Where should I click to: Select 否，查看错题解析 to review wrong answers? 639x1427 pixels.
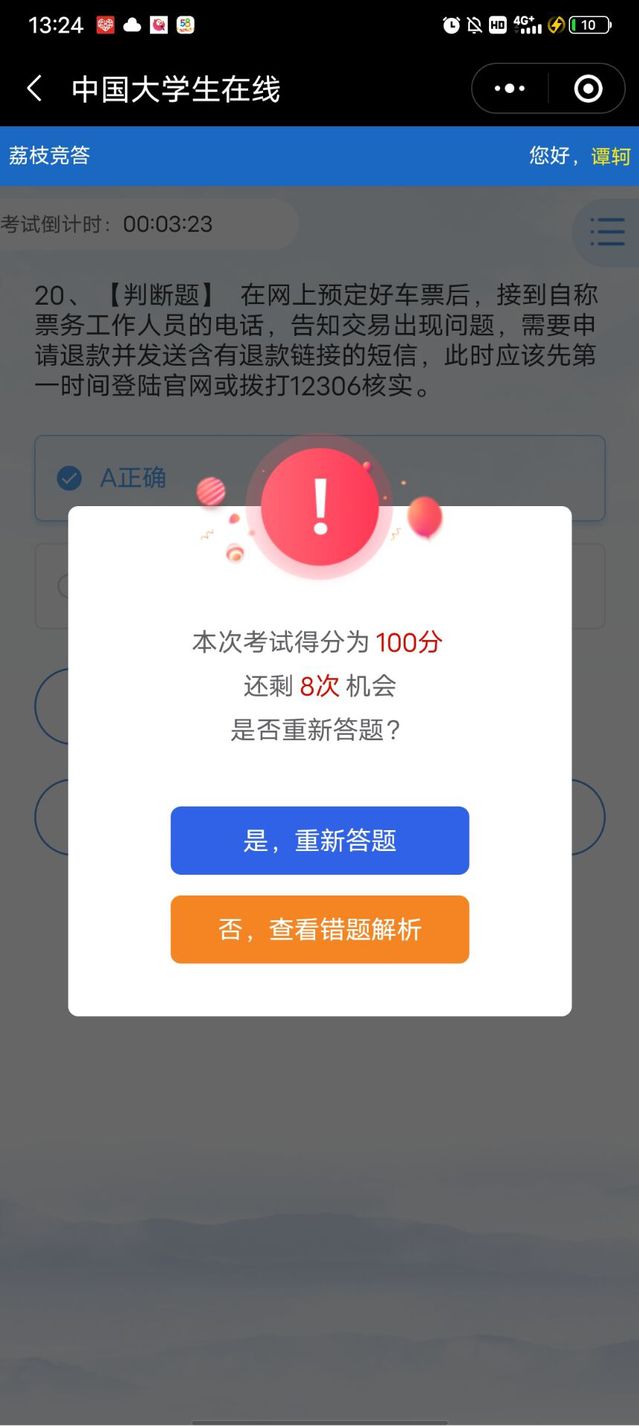319,930
